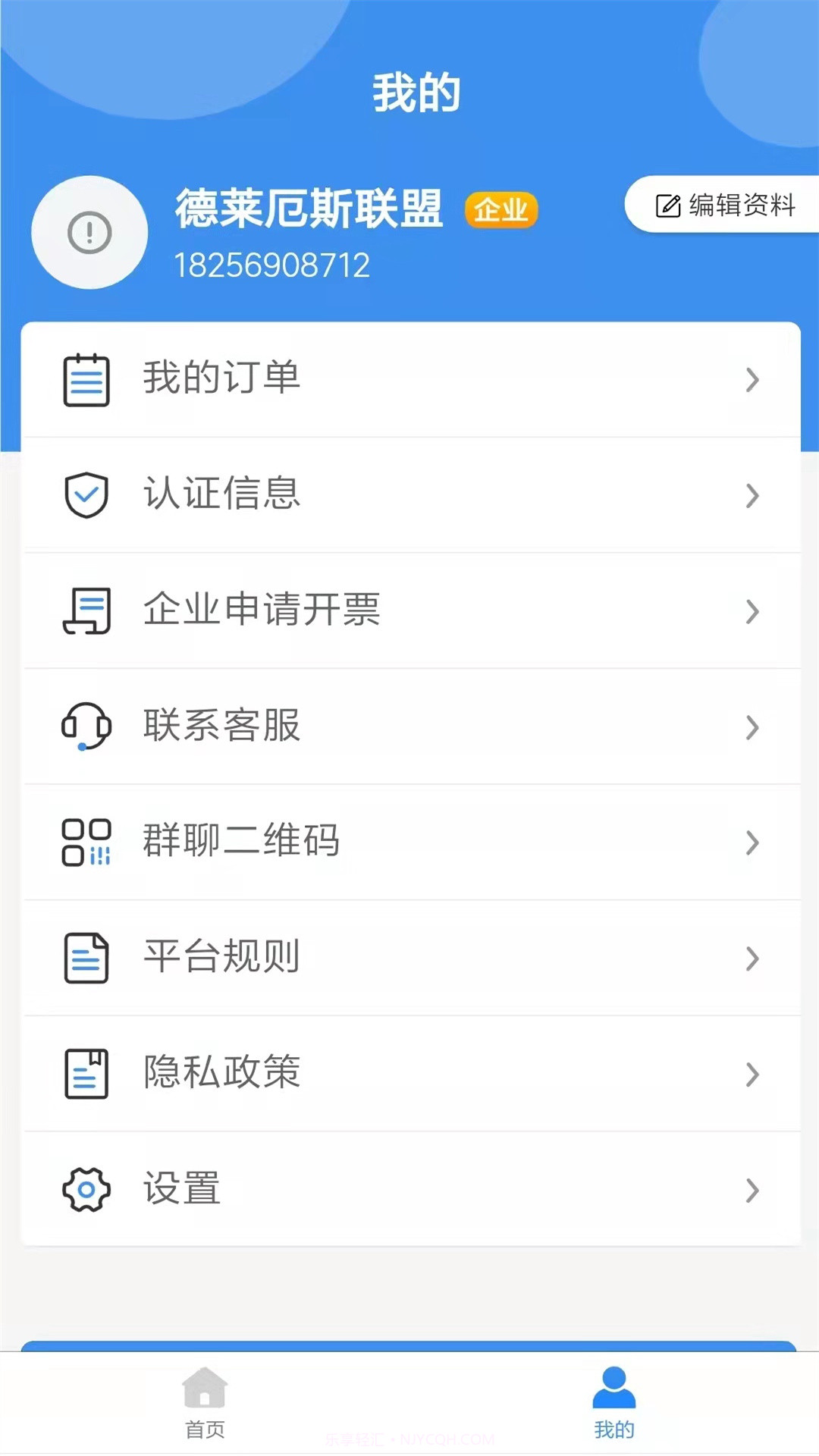Viewport: 819px width, 1456px height.
Task: Open the 联系客服 row chevron
Action: point(752,726)
